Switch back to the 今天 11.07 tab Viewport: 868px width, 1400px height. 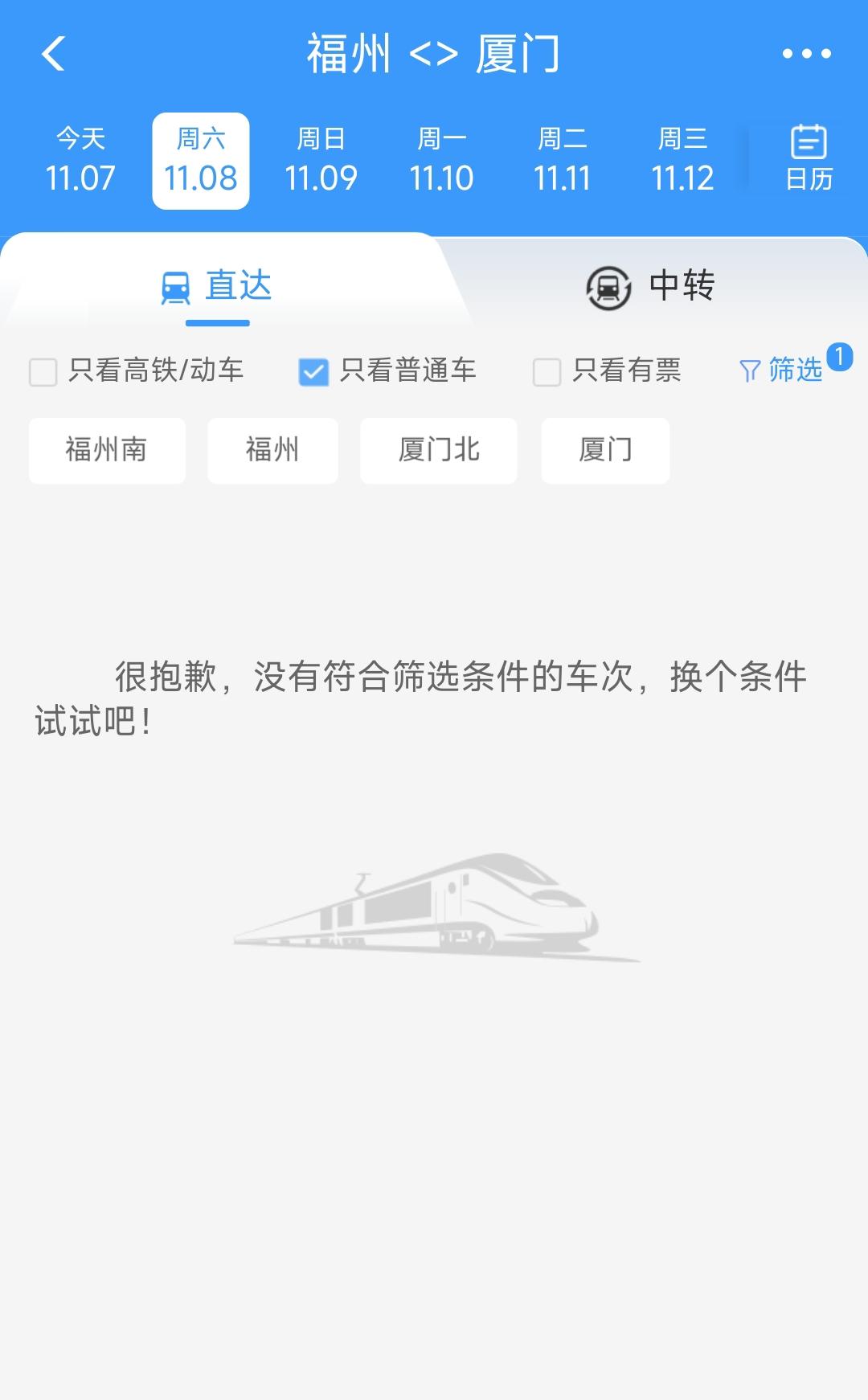coord(80,158)
